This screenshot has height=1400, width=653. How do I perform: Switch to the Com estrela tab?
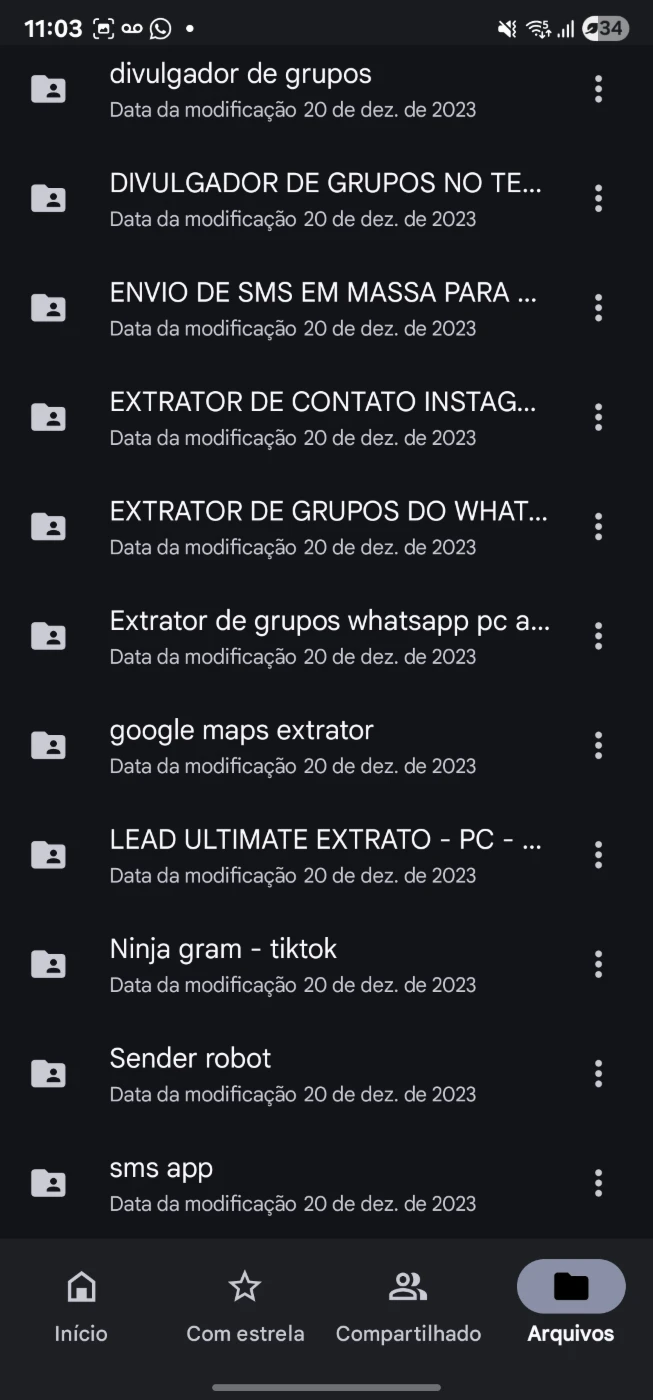point(245,1306)
